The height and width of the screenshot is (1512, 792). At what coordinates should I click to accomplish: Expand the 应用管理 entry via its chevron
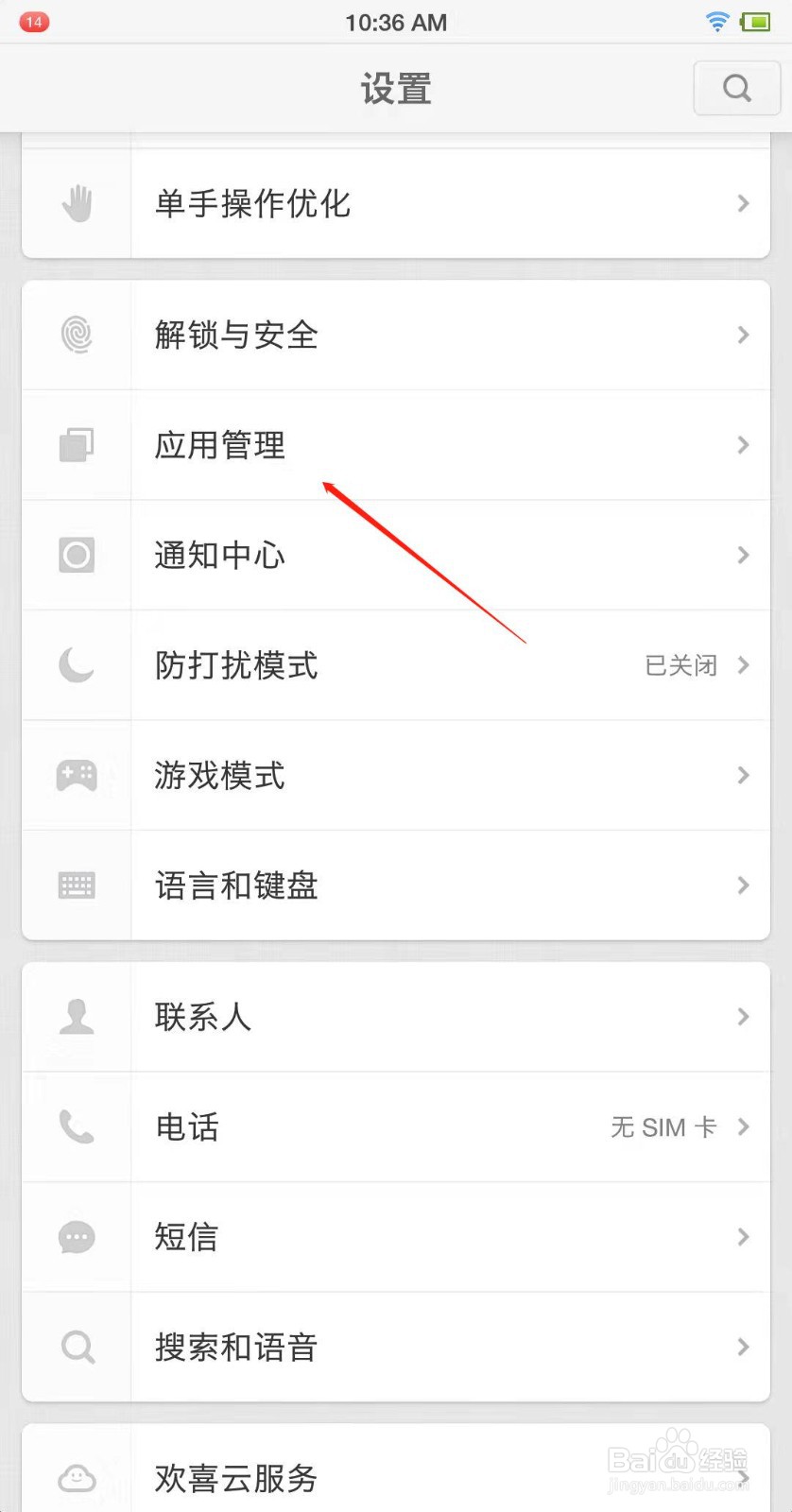click(x=743, y=444)
